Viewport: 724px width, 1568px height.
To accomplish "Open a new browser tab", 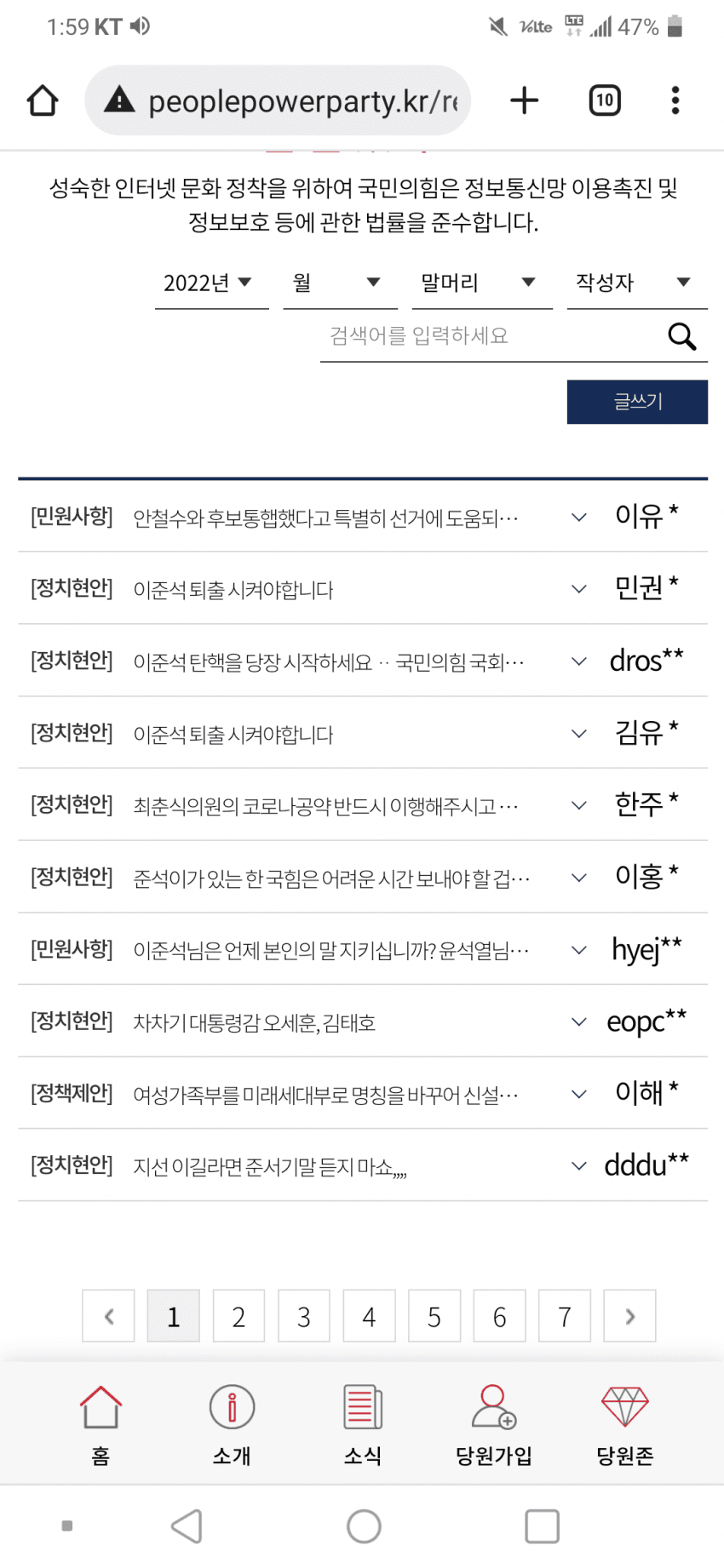I will coord(525,100).
